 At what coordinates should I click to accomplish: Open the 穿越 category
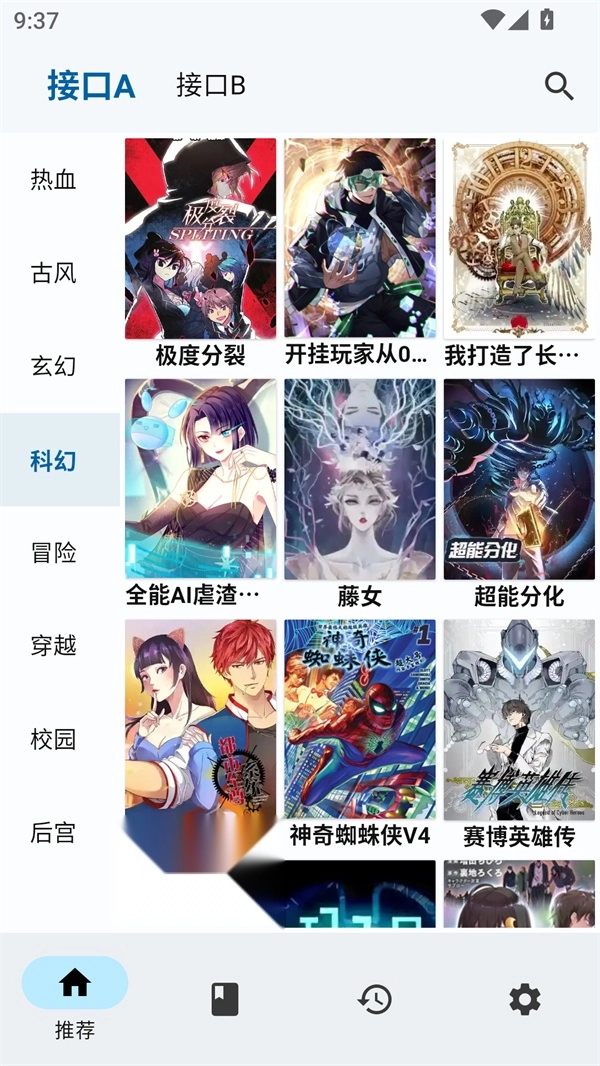[x=54, y=646]
